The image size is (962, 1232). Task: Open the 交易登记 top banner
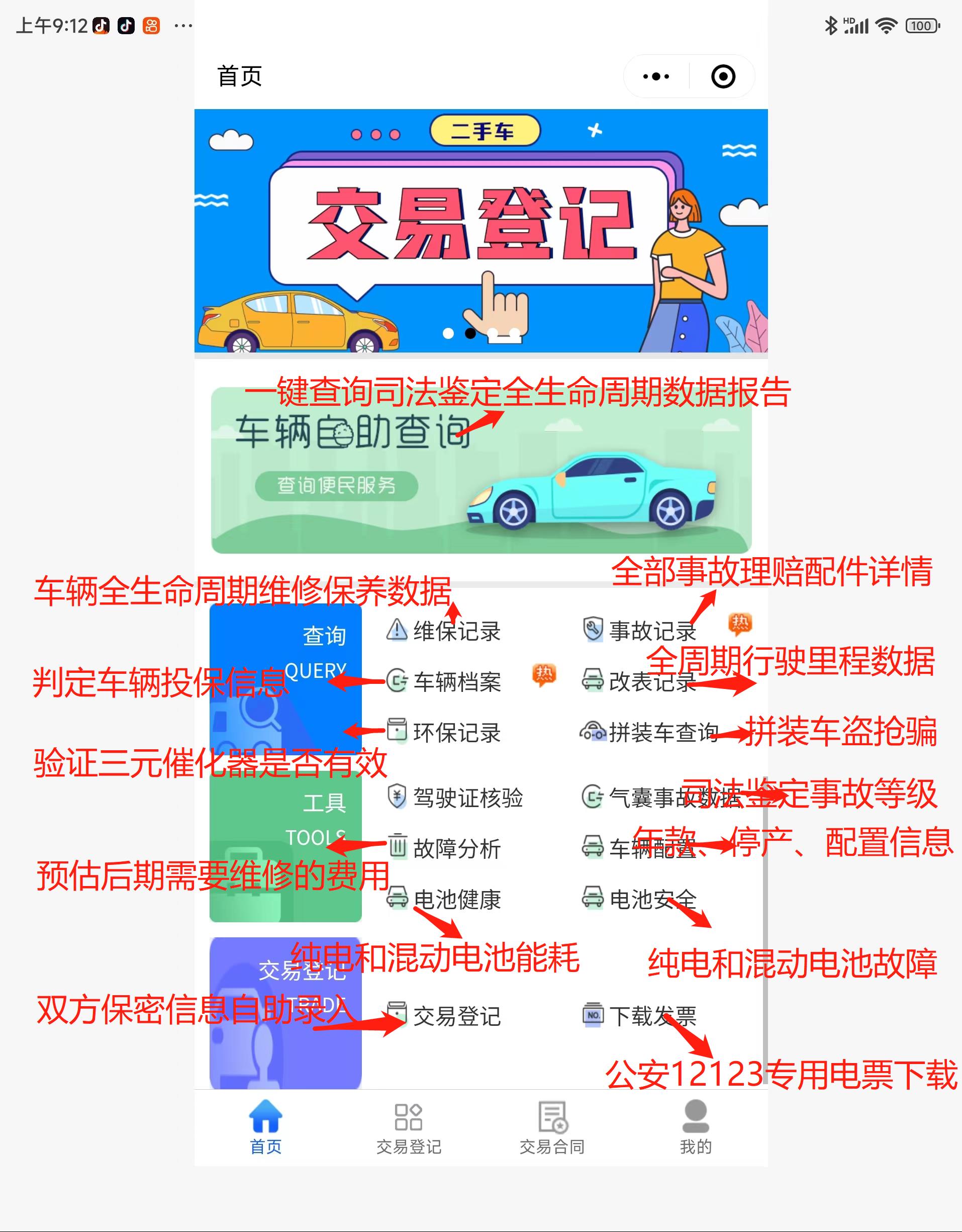pos(480,231)
